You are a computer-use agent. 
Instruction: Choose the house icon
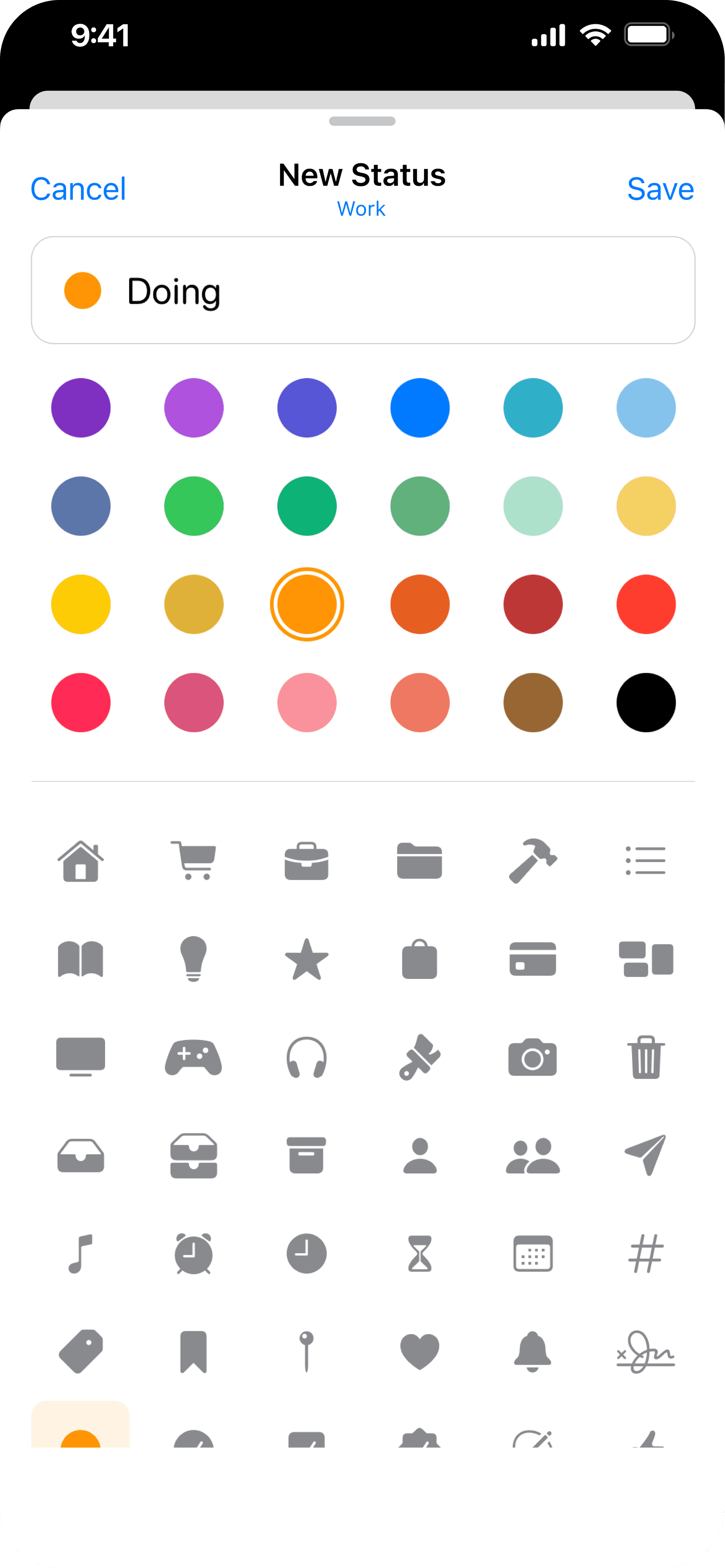81,861
